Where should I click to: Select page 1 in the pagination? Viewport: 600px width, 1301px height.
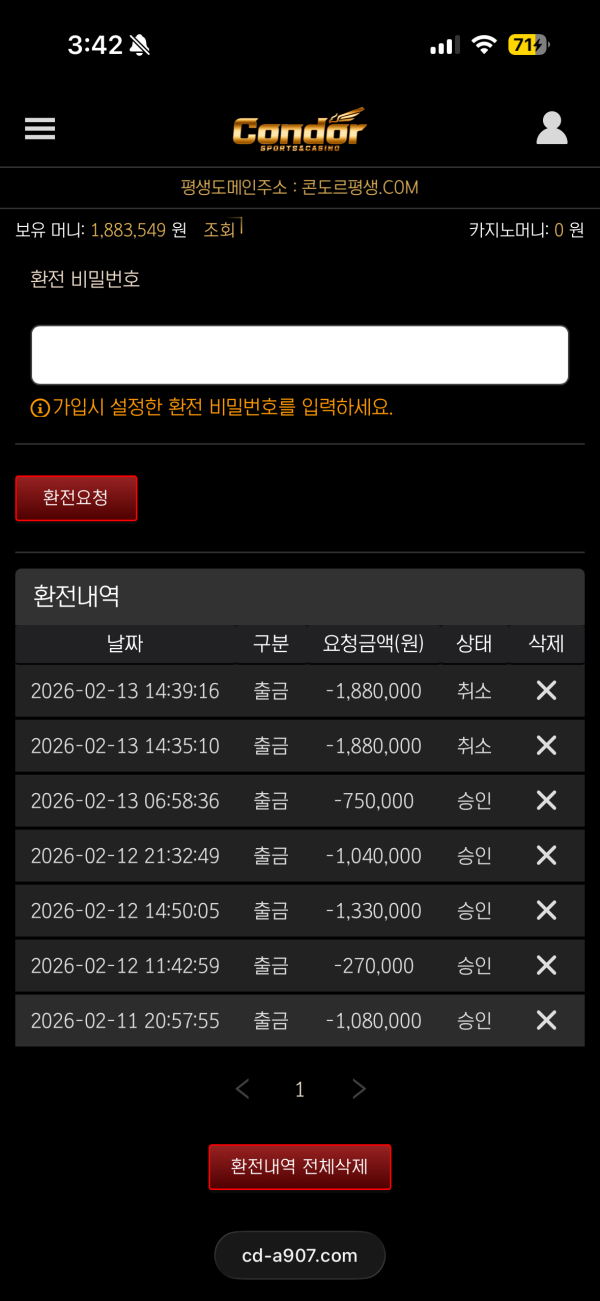[300, 1090]
